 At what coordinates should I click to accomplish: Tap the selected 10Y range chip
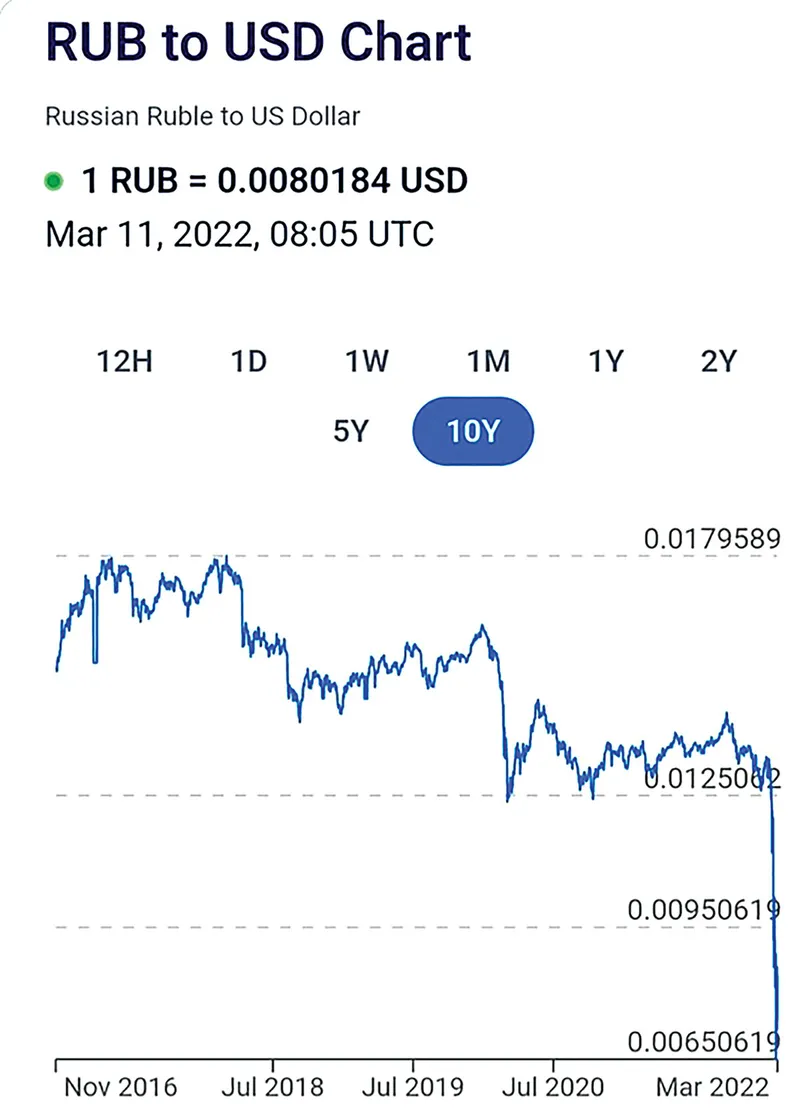[x=473, y=432]
